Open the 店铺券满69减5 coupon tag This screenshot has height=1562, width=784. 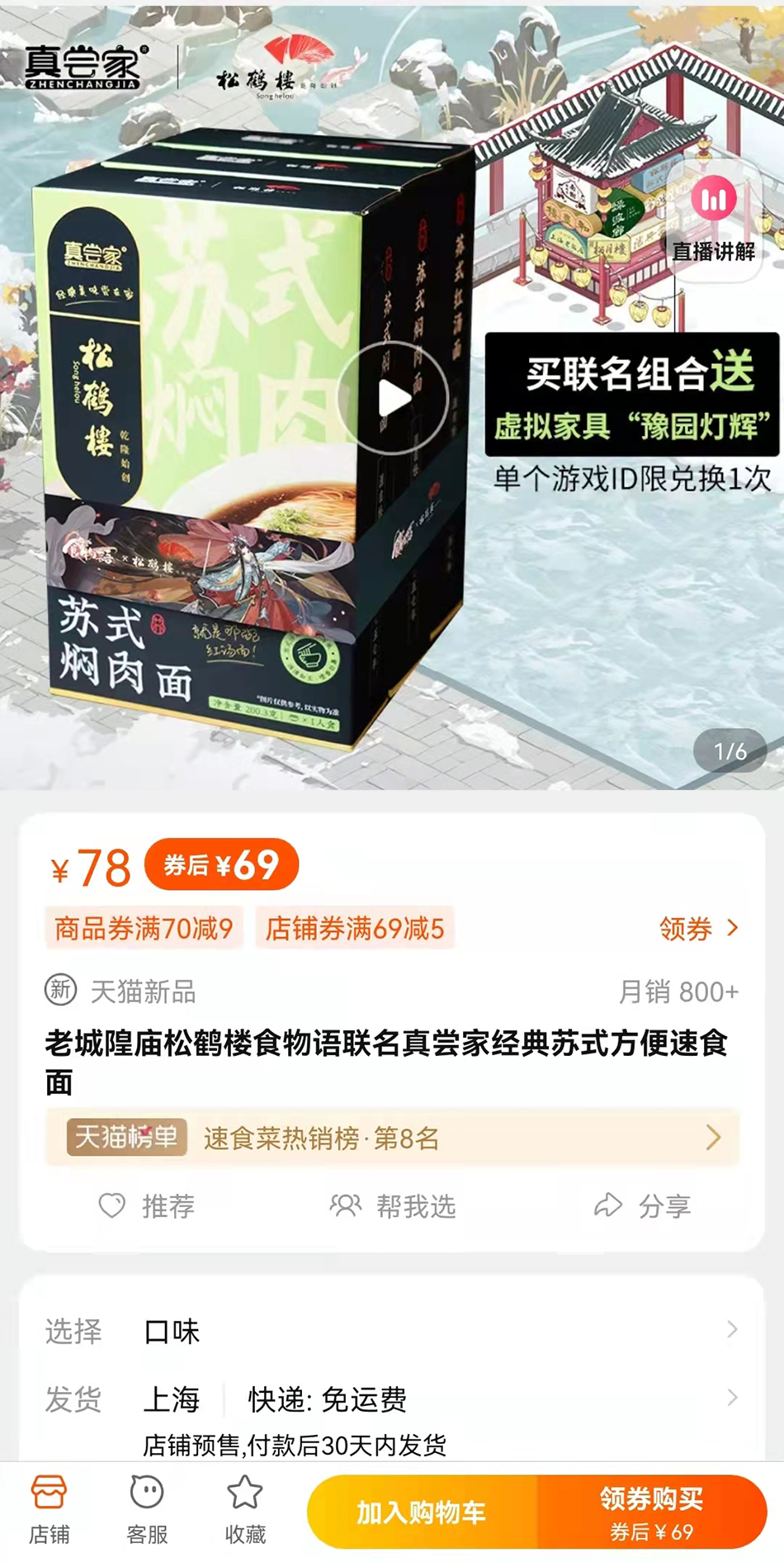[354, 929]
